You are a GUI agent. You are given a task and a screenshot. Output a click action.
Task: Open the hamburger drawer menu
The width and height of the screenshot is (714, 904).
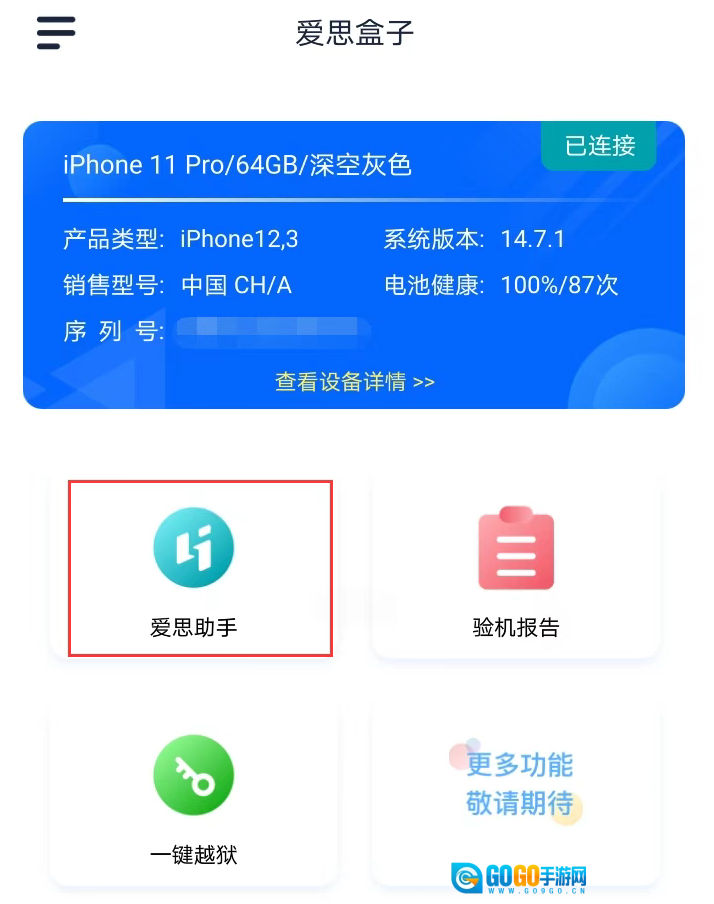(56, 33)
